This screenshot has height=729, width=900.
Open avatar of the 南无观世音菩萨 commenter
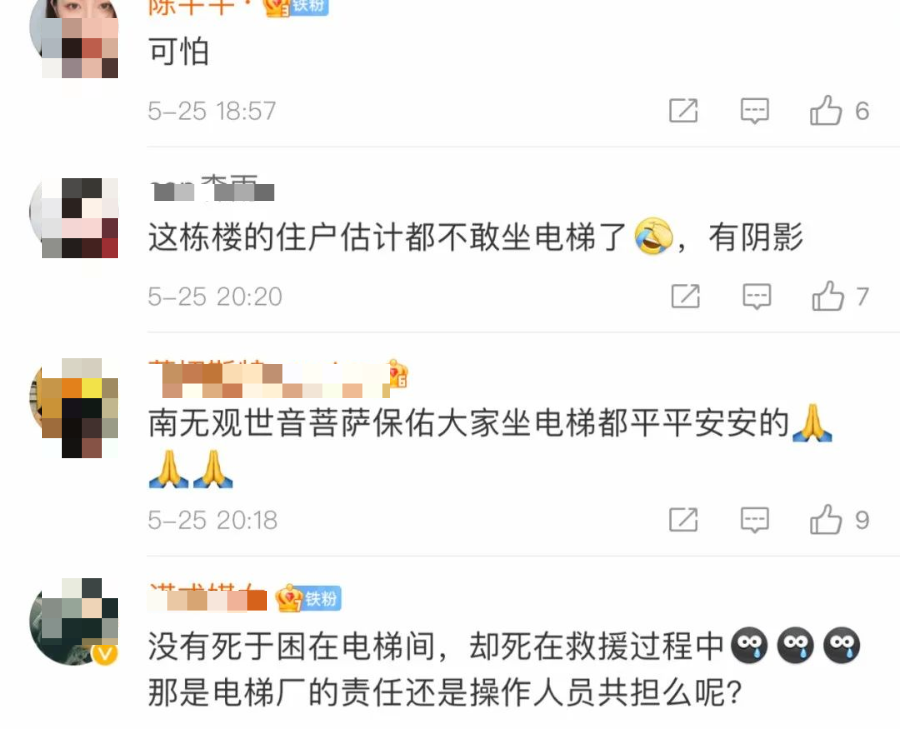click(x=75, y=408)
